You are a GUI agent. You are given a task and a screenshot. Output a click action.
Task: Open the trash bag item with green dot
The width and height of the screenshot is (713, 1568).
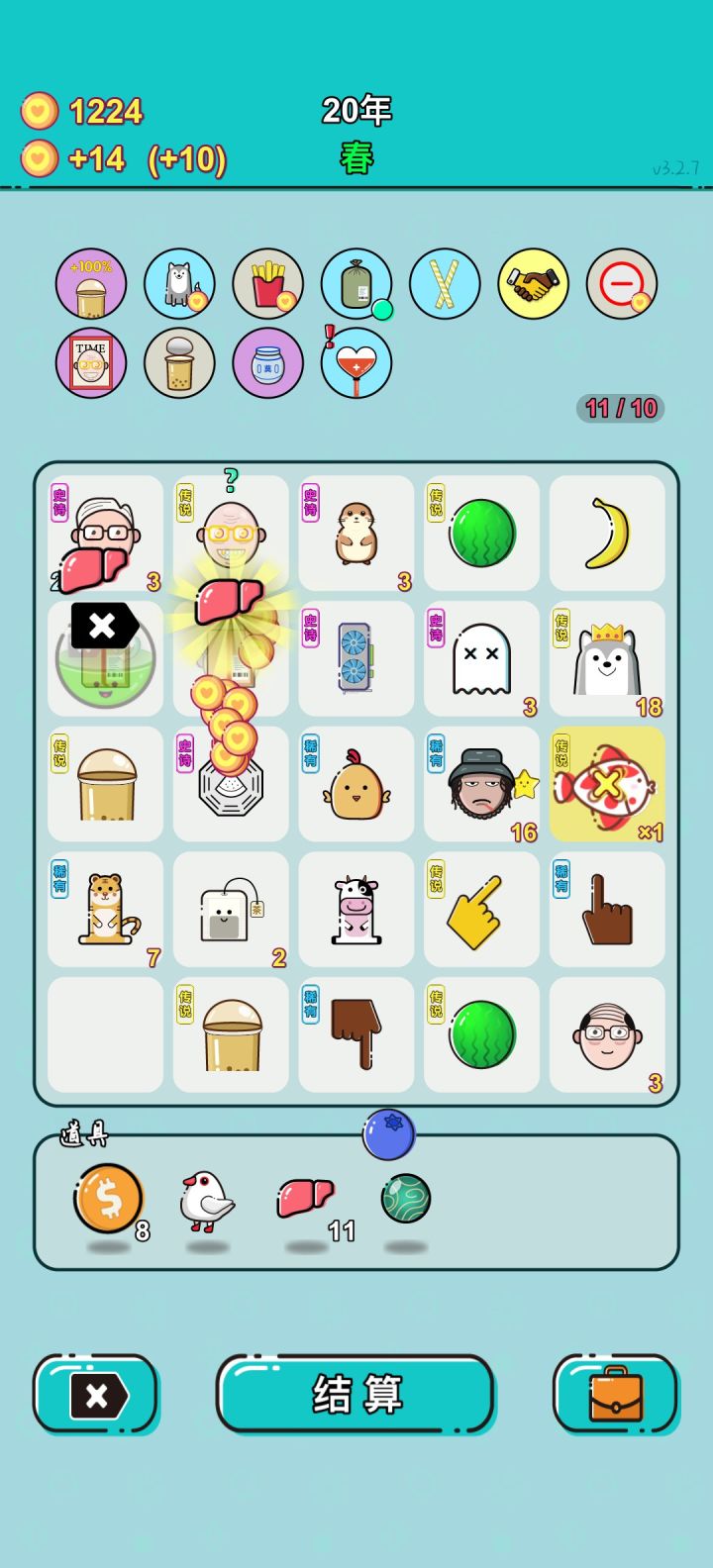coord(356,283)
